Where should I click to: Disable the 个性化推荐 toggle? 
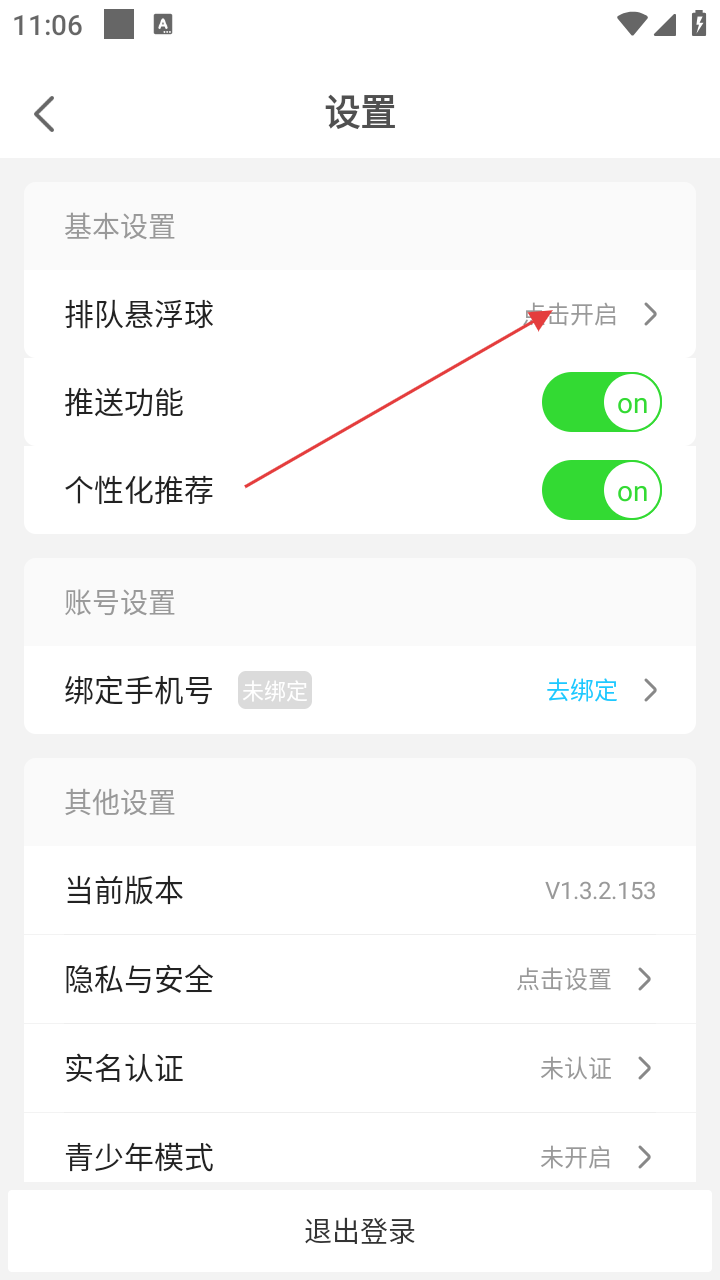coord(601,491)
